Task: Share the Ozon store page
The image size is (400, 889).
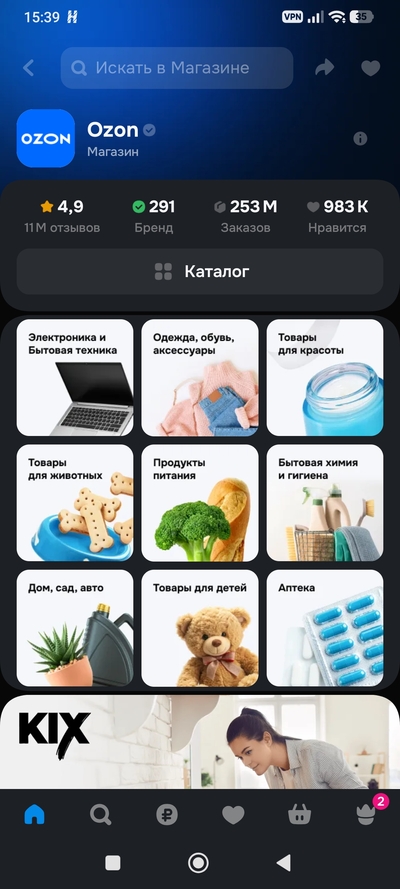Action: click(325, 68)
